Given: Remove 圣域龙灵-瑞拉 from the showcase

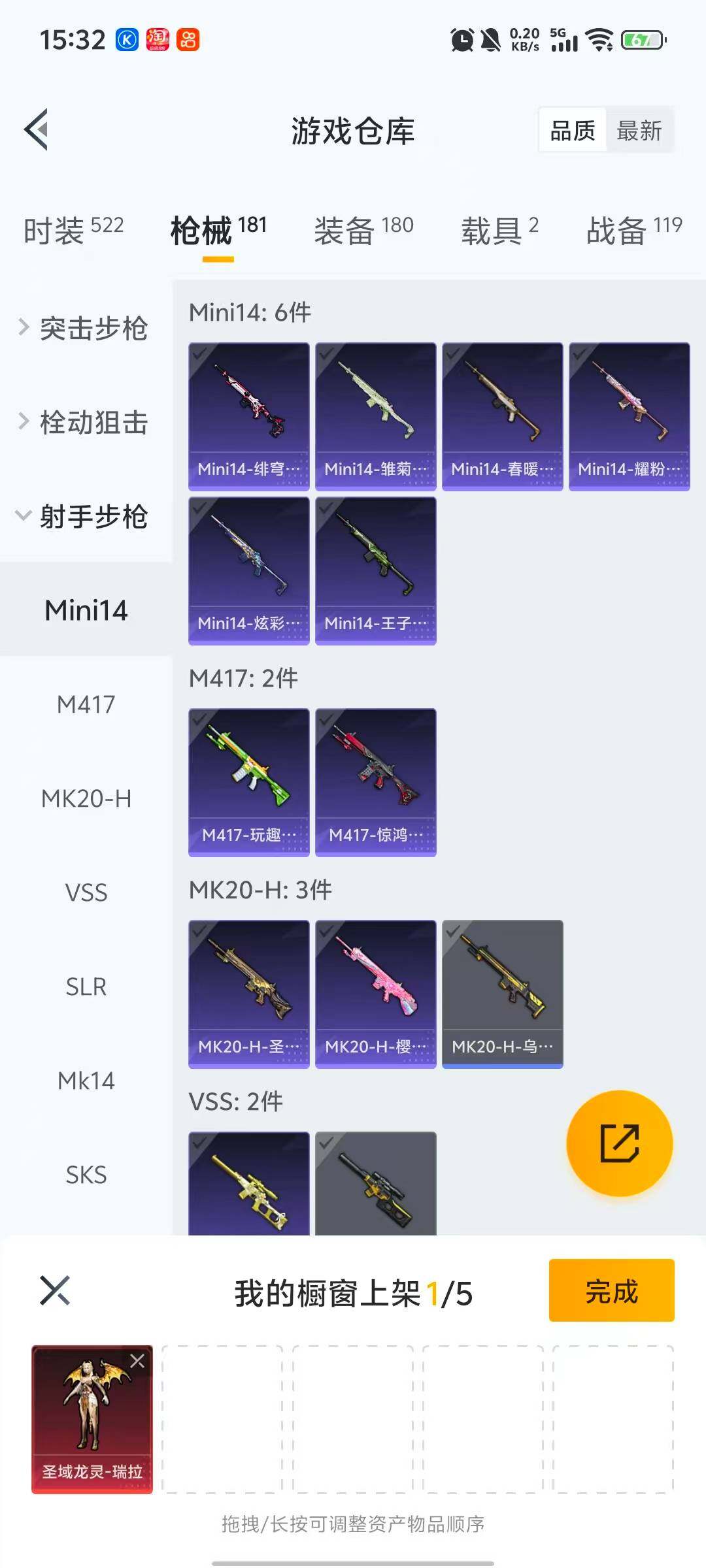Looking at the screenshot, I should (137, 1362).
